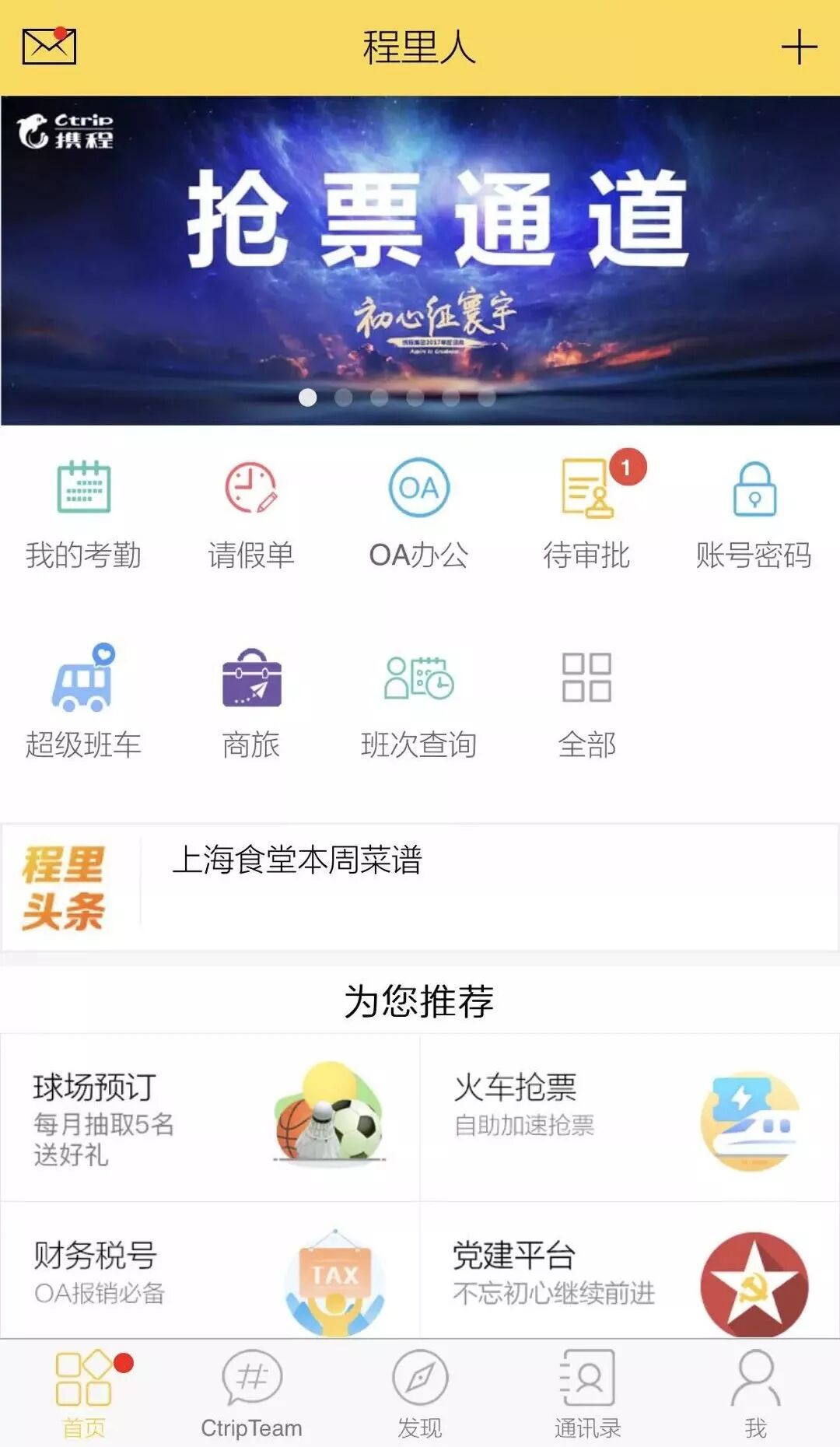Image resolution: width=840 pixels, height=1447 pixels.
Task: Open 党建平台 card
Action: pos(630,1270)
